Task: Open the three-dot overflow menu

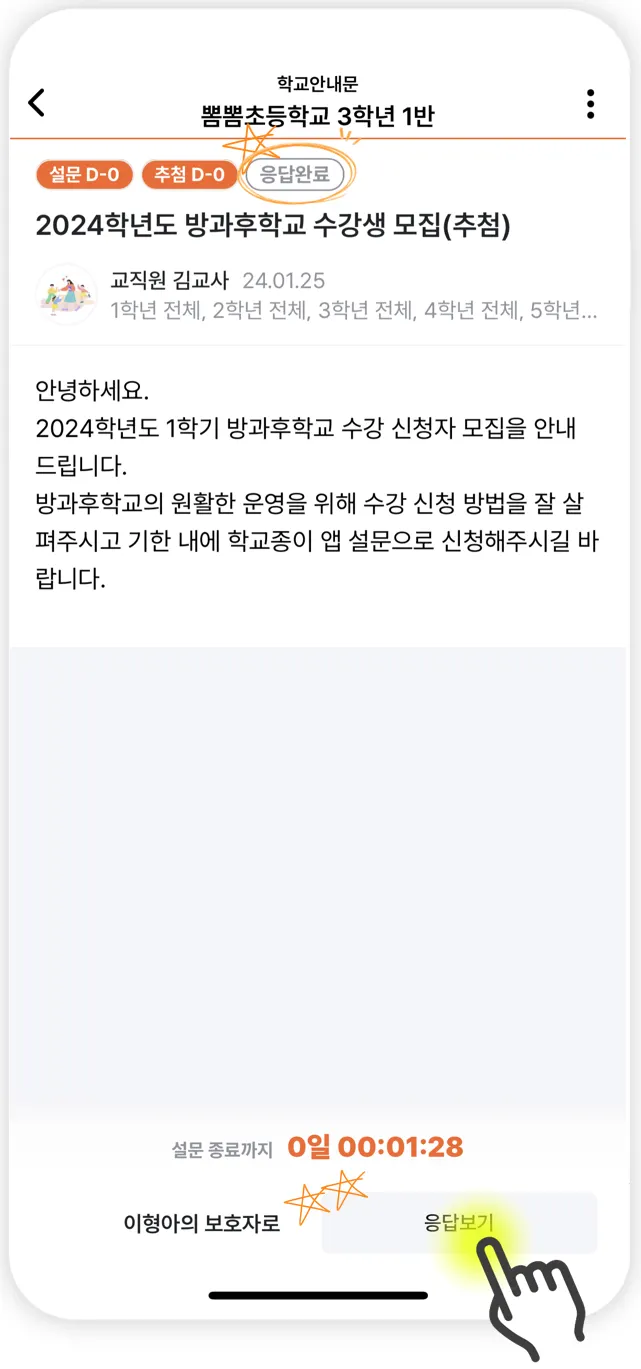Action: (x=591, y=103)
